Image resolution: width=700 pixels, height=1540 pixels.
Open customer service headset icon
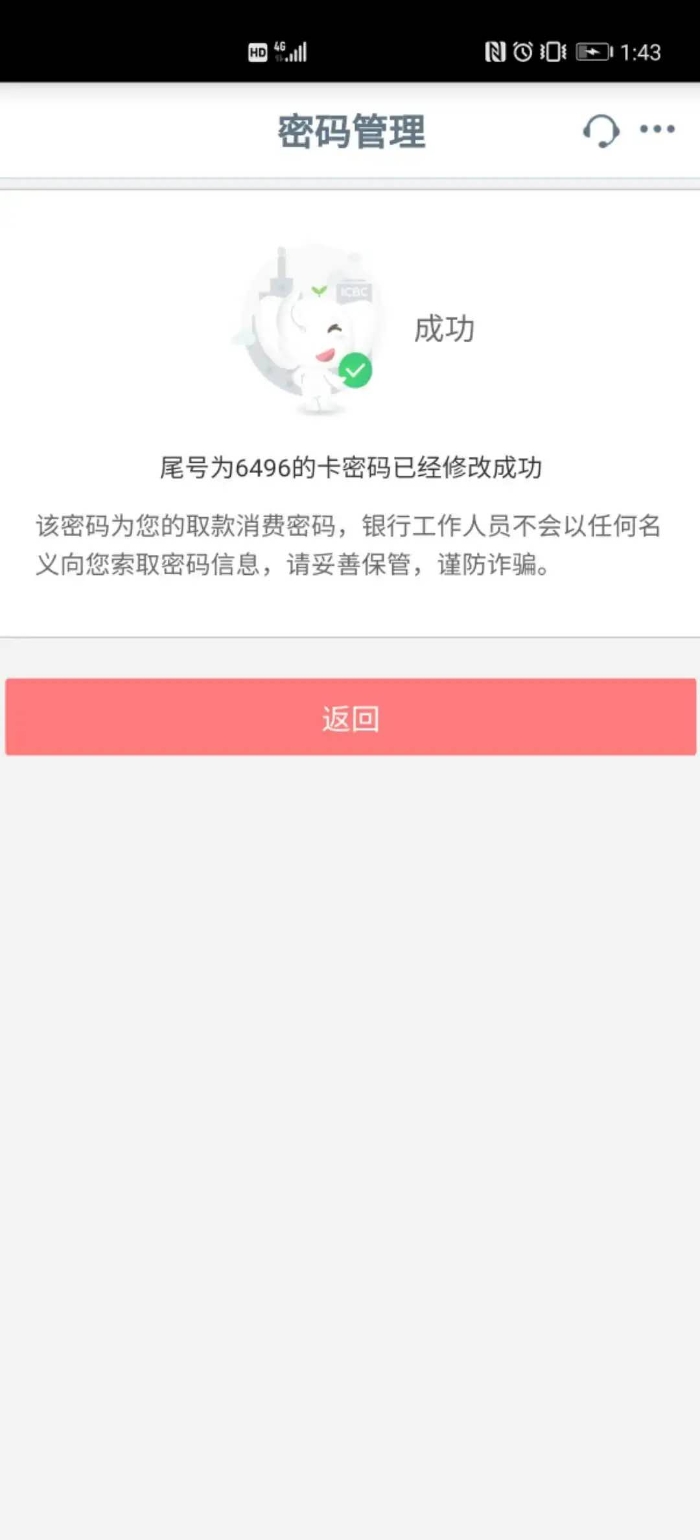tap(601, 131)
